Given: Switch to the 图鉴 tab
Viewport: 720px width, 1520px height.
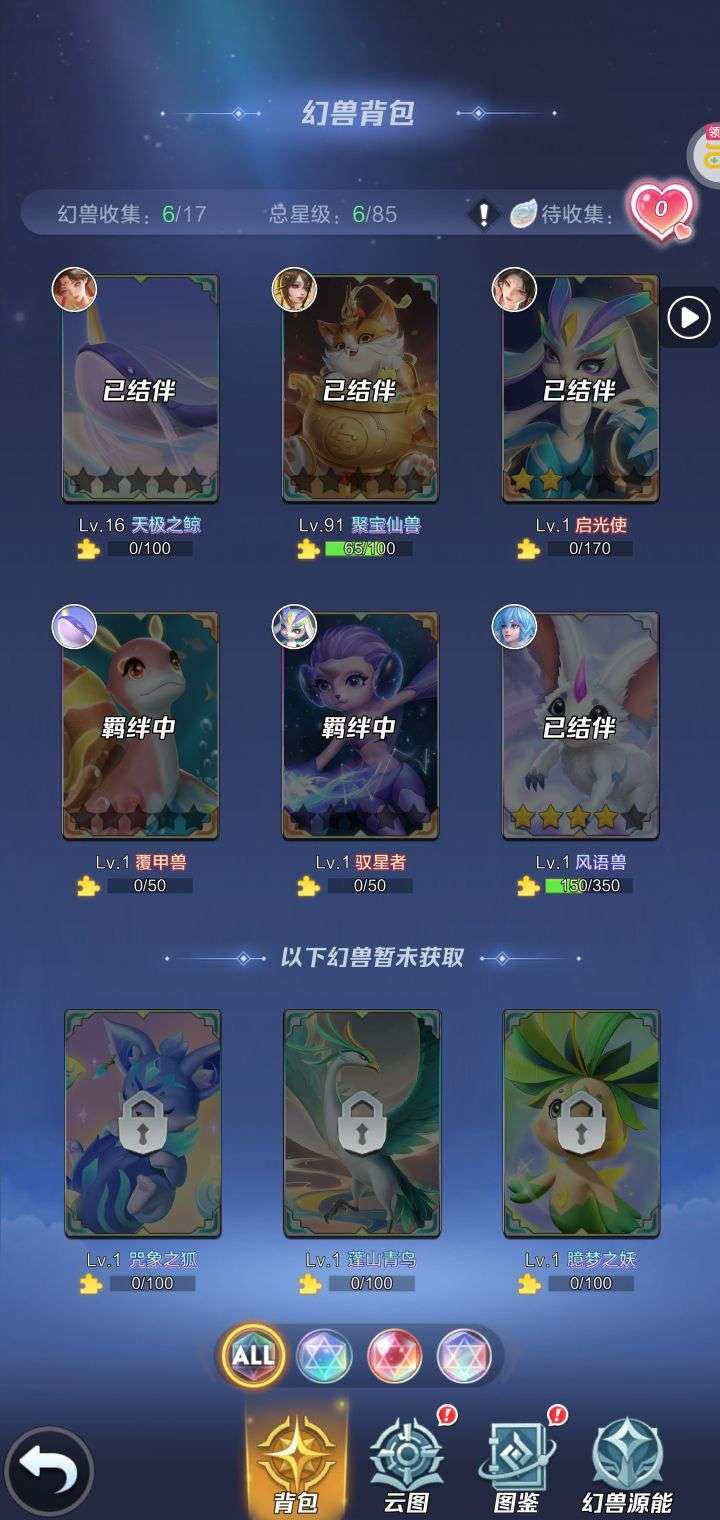Looking at the screenshot, I should pos(517,1462).
